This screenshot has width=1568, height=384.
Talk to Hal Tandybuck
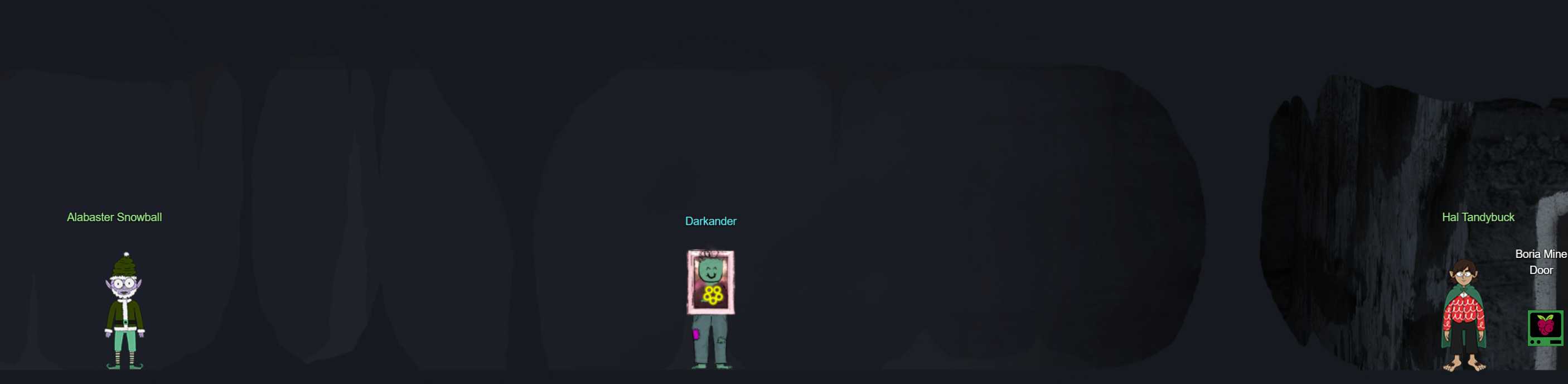point(1463,317)
